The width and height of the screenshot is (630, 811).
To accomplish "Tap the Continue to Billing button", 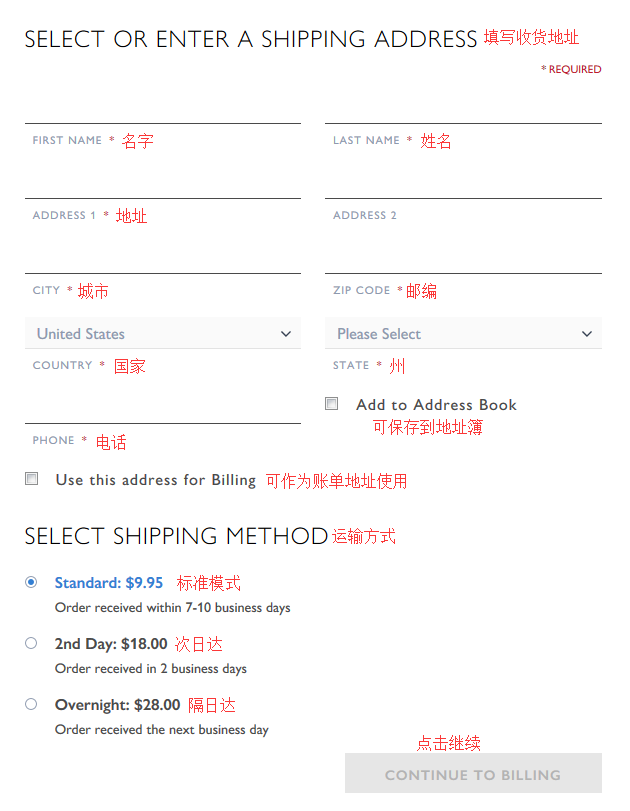I will [473, 774].
